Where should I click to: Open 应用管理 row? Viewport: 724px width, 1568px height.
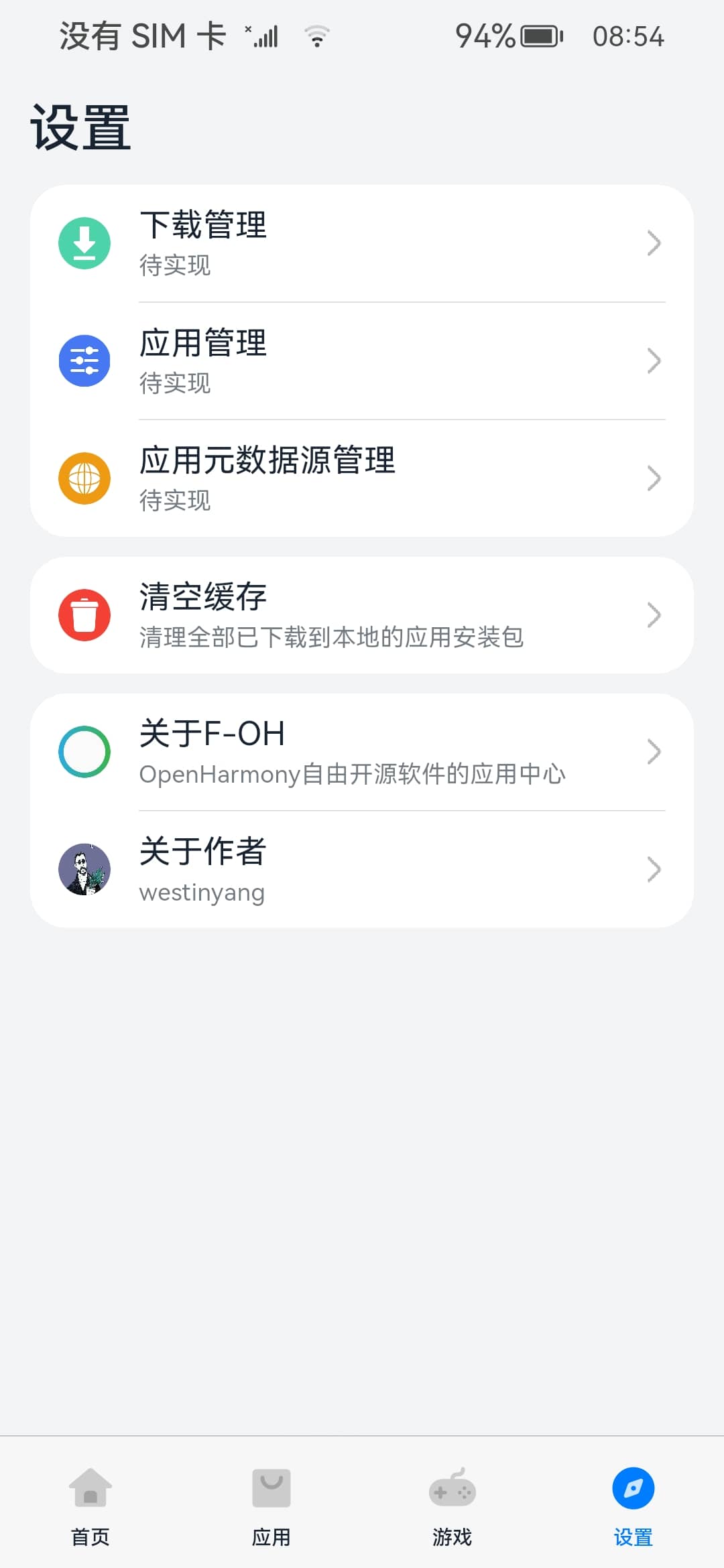362,361
